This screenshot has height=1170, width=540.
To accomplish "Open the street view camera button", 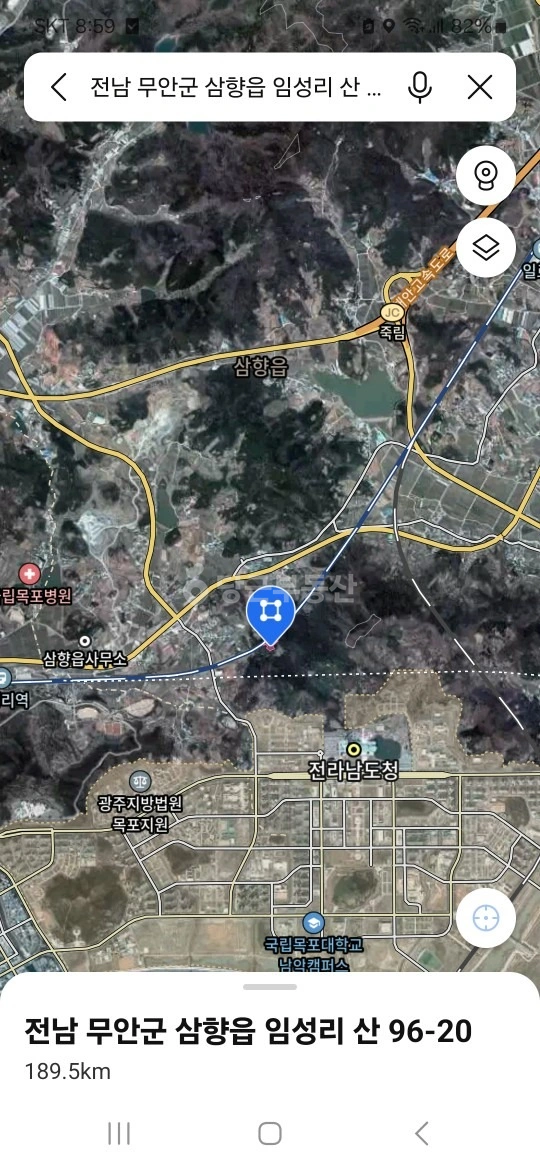I will point(486,176).
